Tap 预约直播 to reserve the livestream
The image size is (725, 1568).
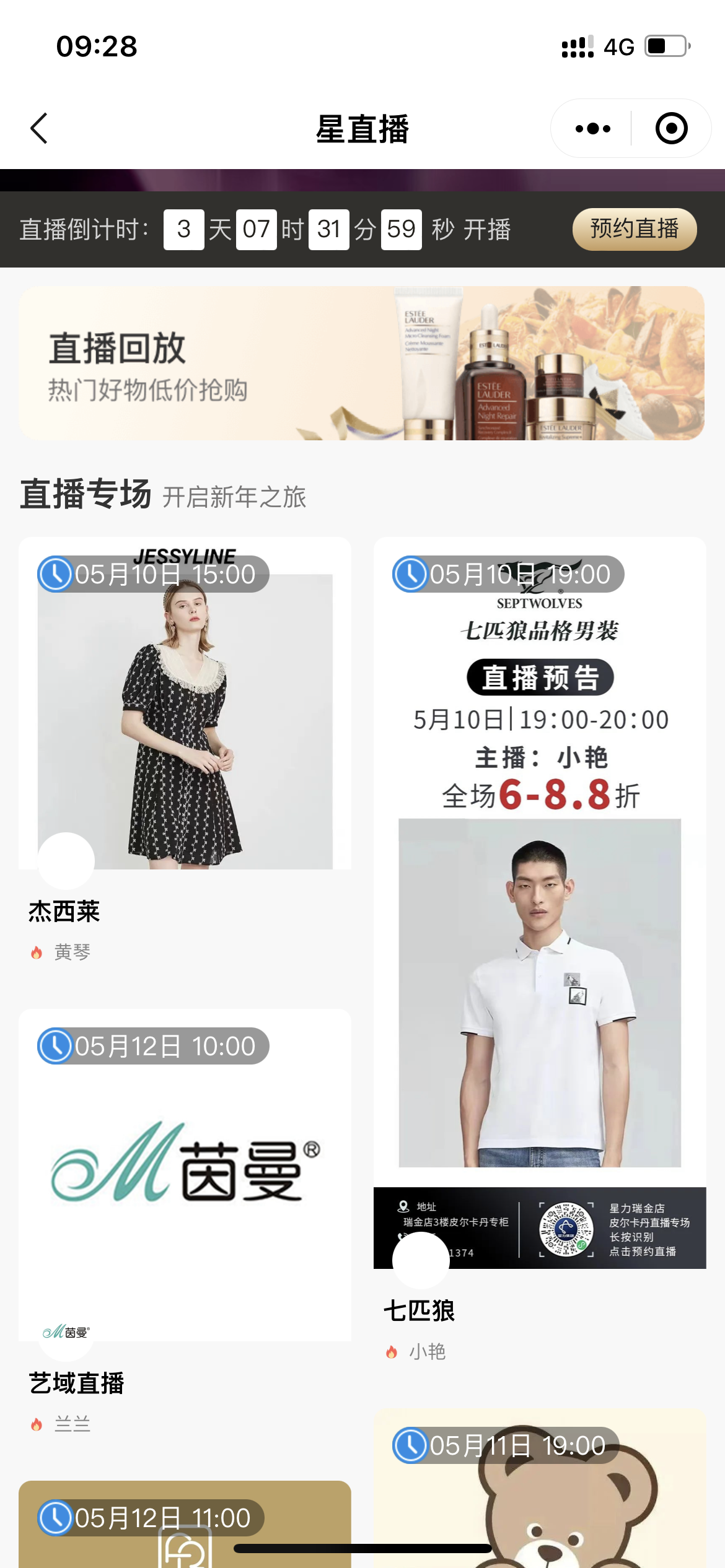[x=635, y=229]
